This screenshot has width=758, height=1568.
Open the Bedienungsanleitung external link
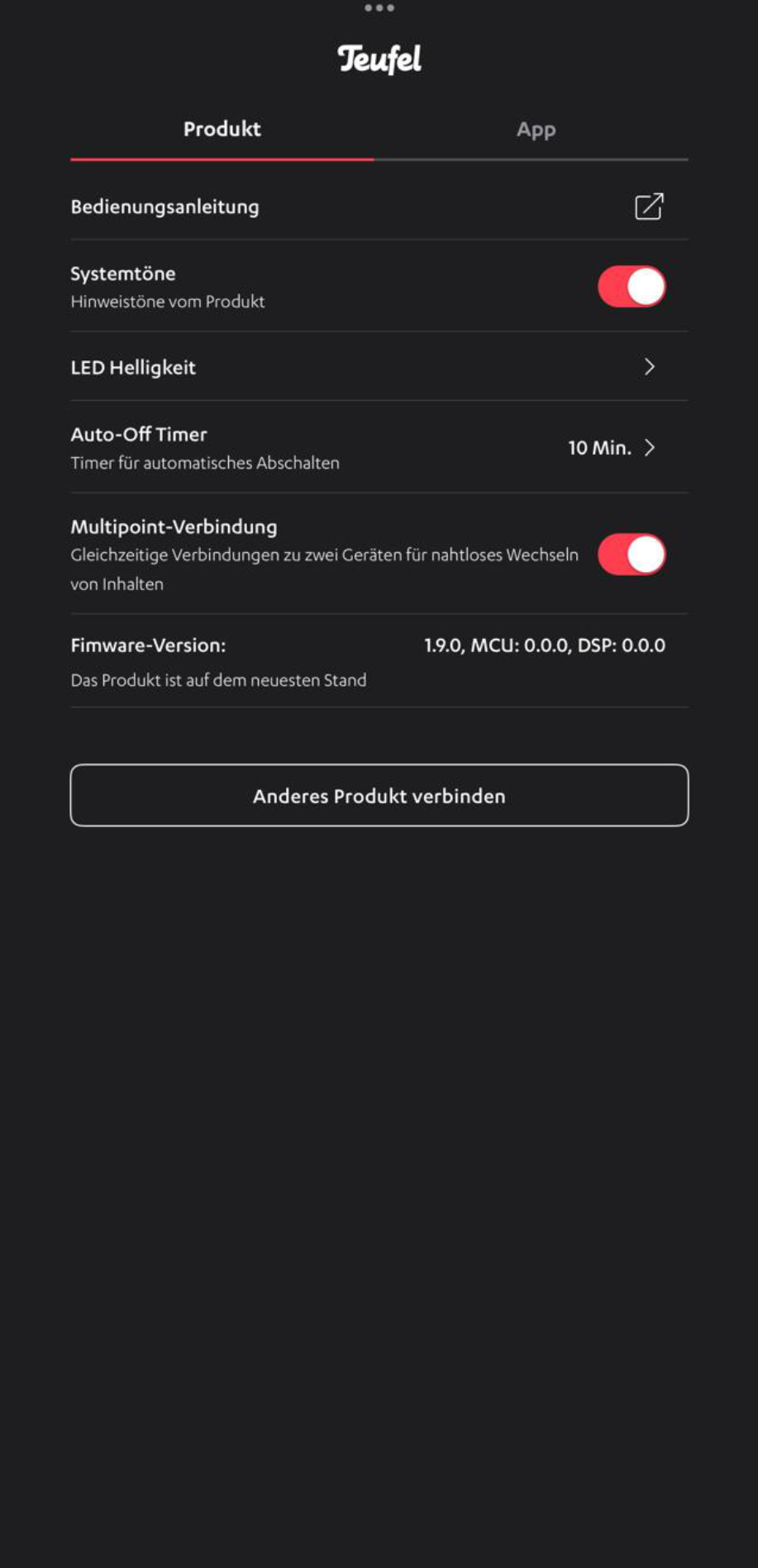(649, 207)
